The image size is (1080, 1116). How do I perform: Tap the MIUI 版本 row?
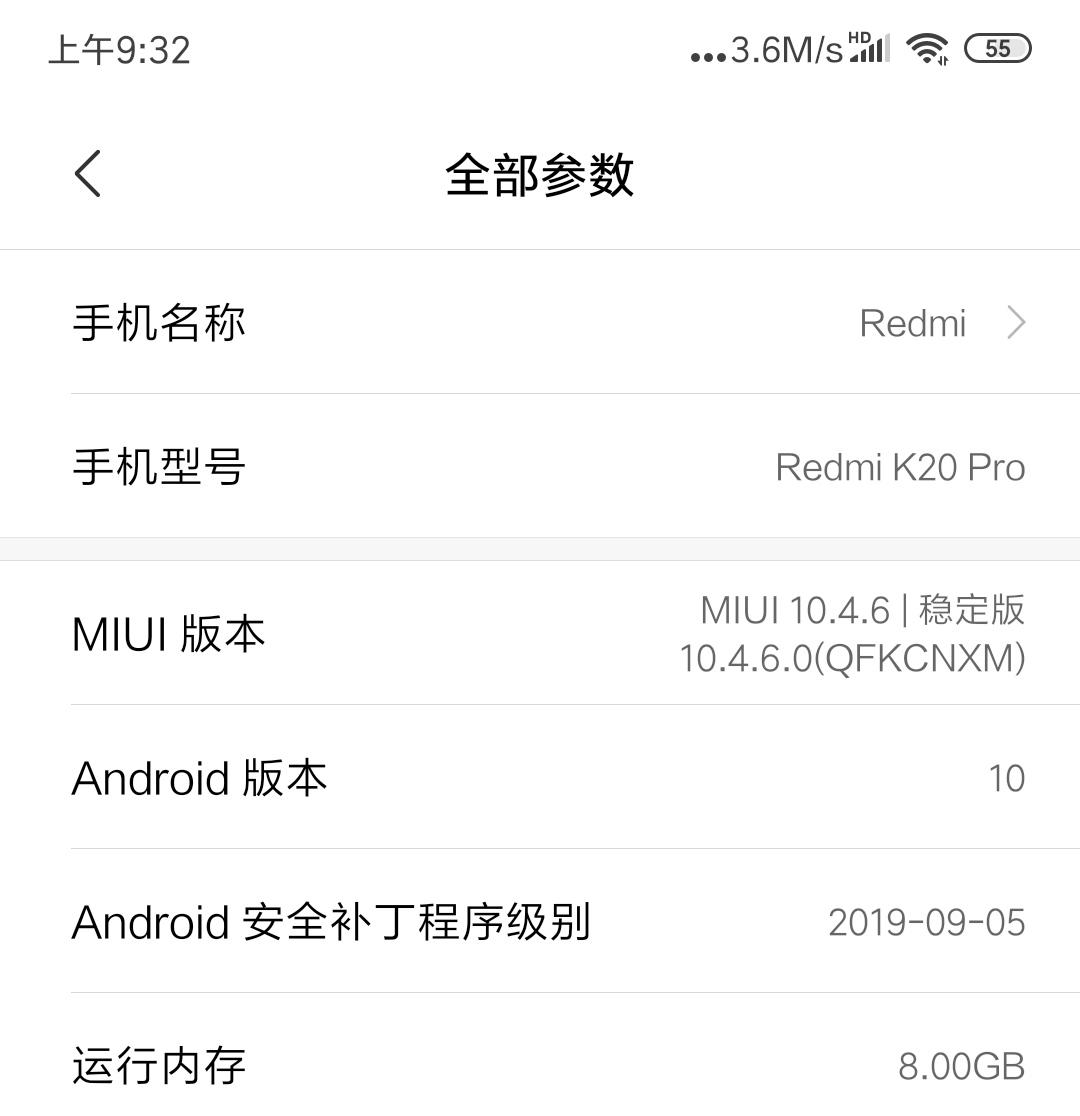tap(540, 634)
